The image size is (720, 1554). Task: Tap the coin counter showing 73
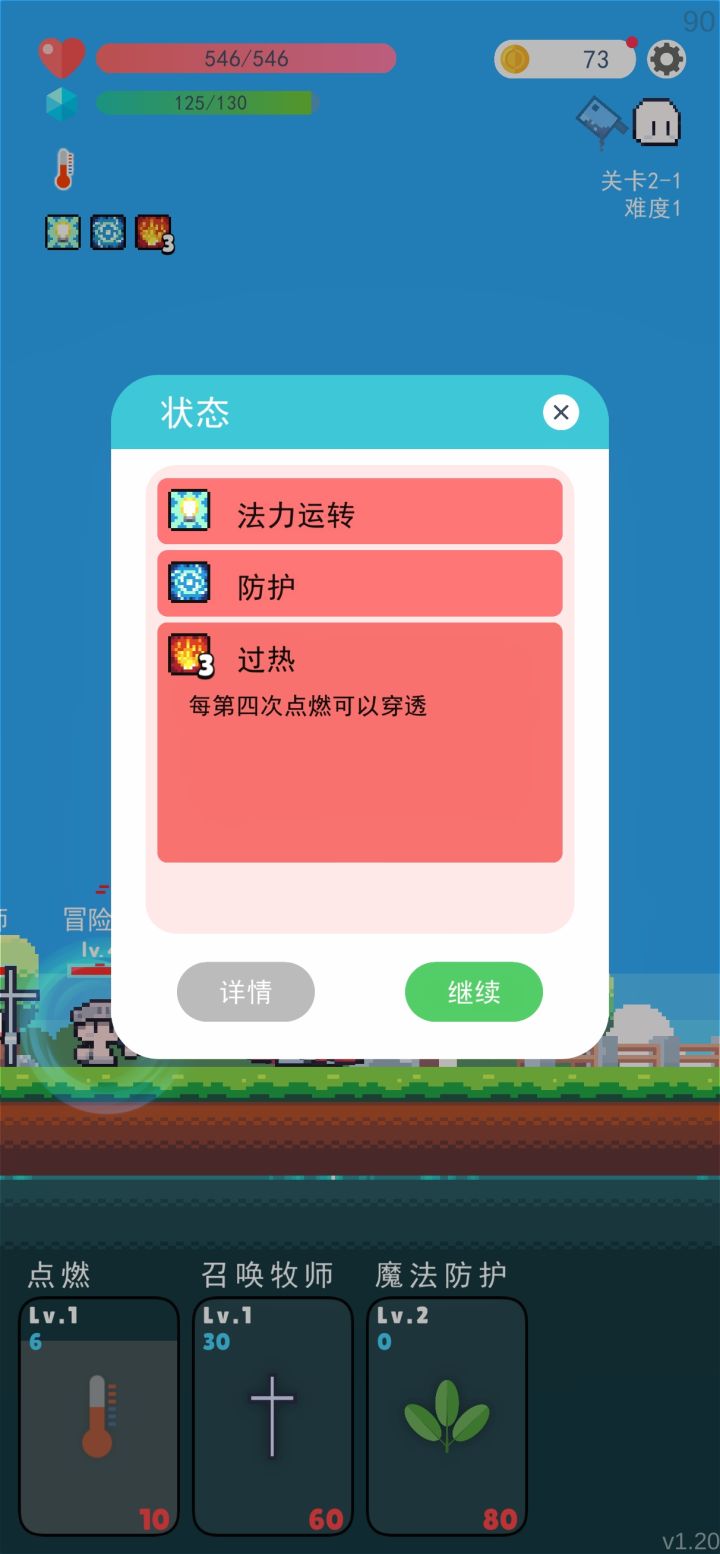pyautogui.click(x=565, y=59)
